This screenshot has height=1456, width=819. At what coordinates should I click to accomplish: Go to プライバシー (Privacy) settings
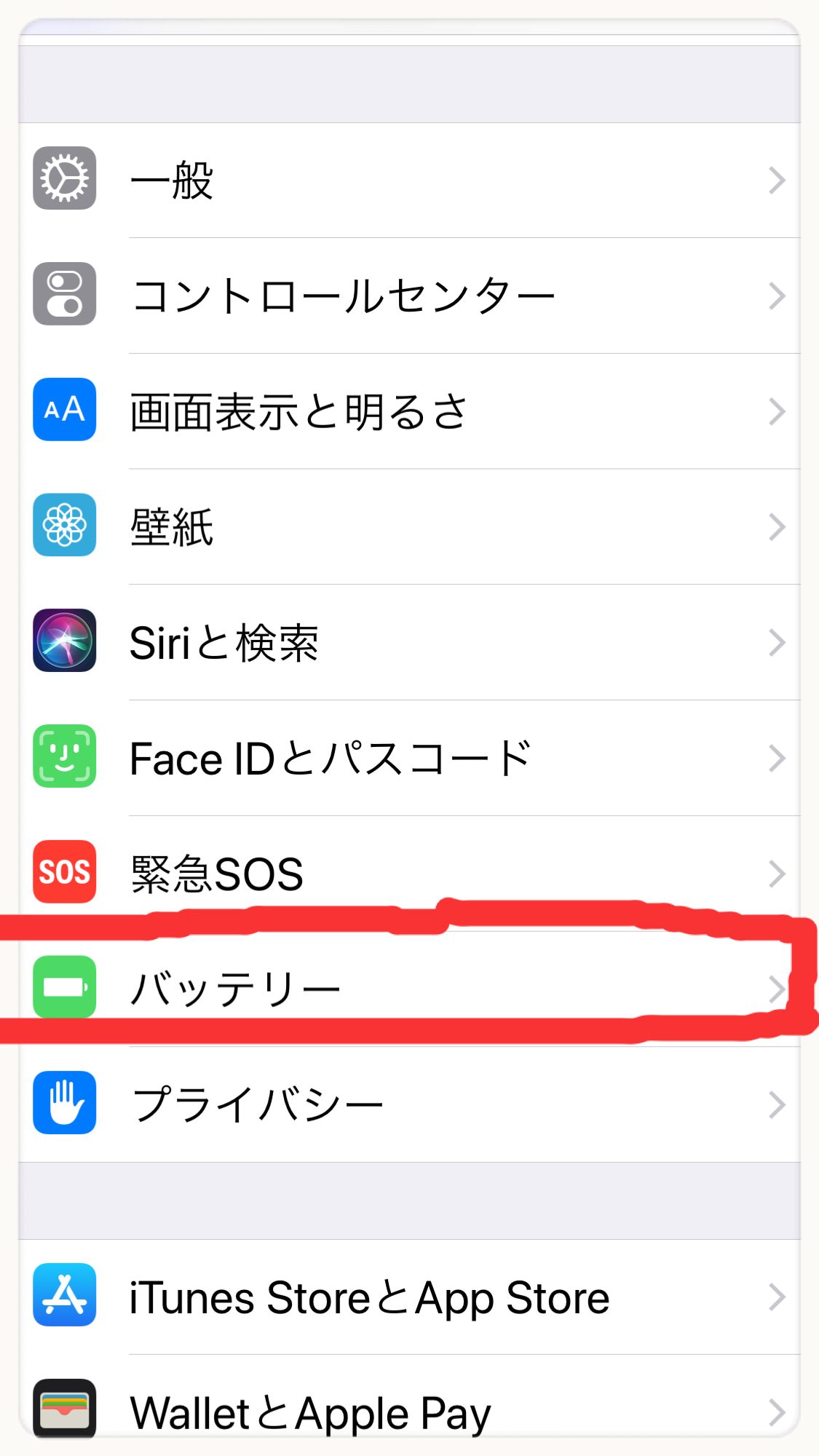click(408, 1104)
